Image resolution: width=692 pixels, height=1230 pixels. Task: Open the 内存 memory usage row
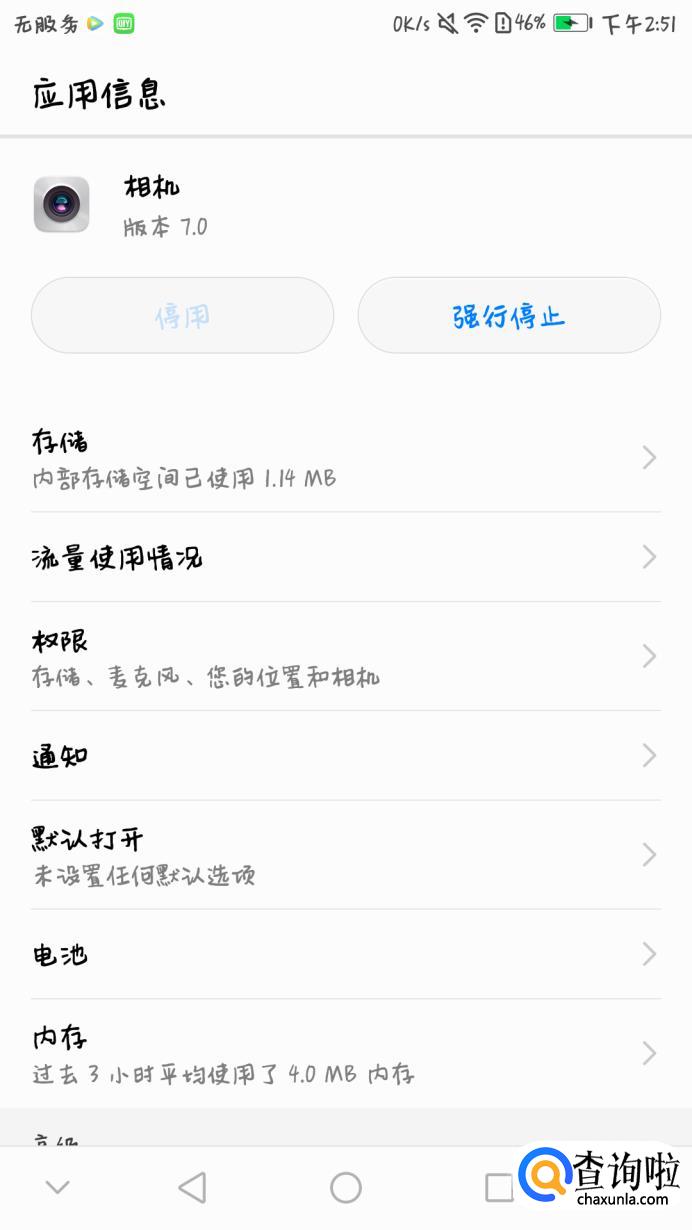tap(345, 1053)
